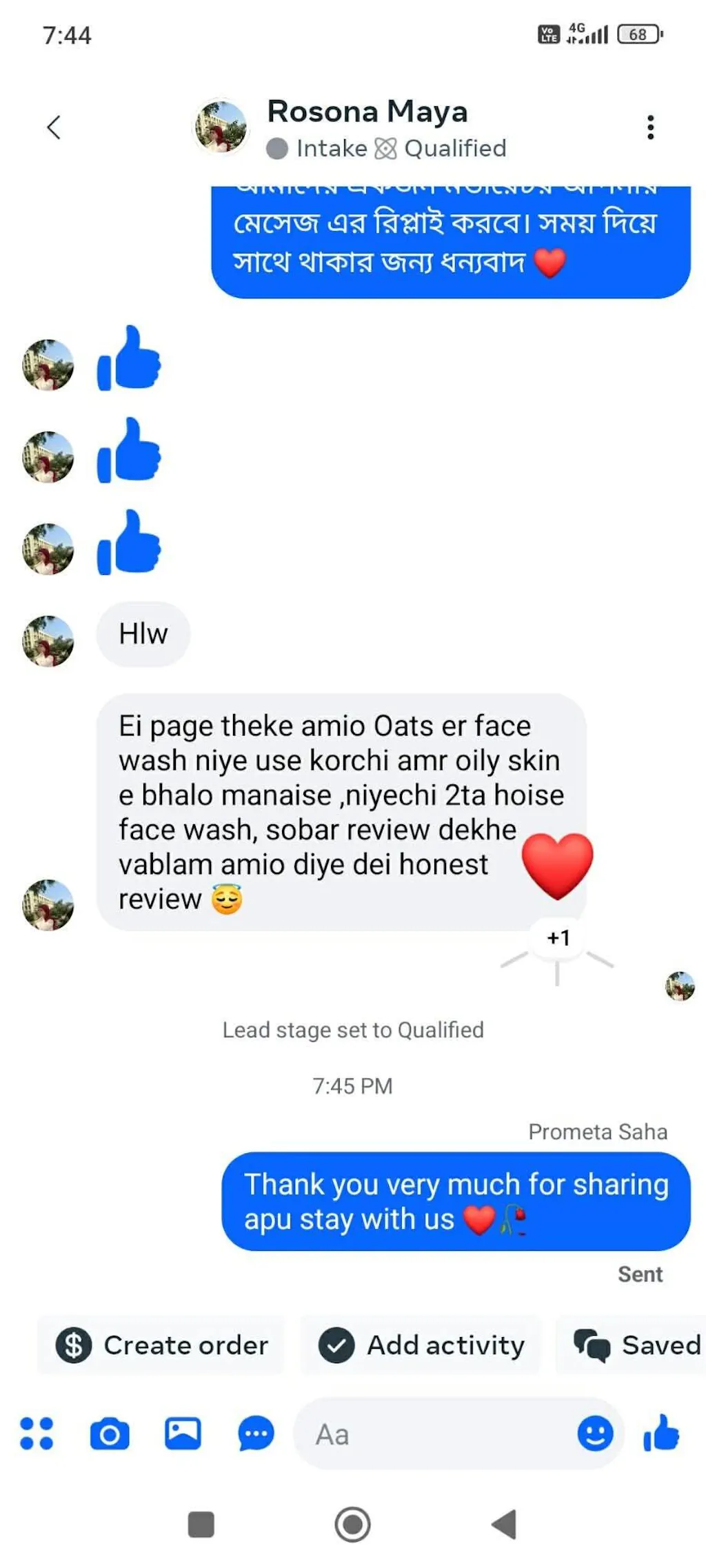Open Saved replies
Image resolution: width=706 pixels, height=1568 pixels.
click(x=636, y=1345)
